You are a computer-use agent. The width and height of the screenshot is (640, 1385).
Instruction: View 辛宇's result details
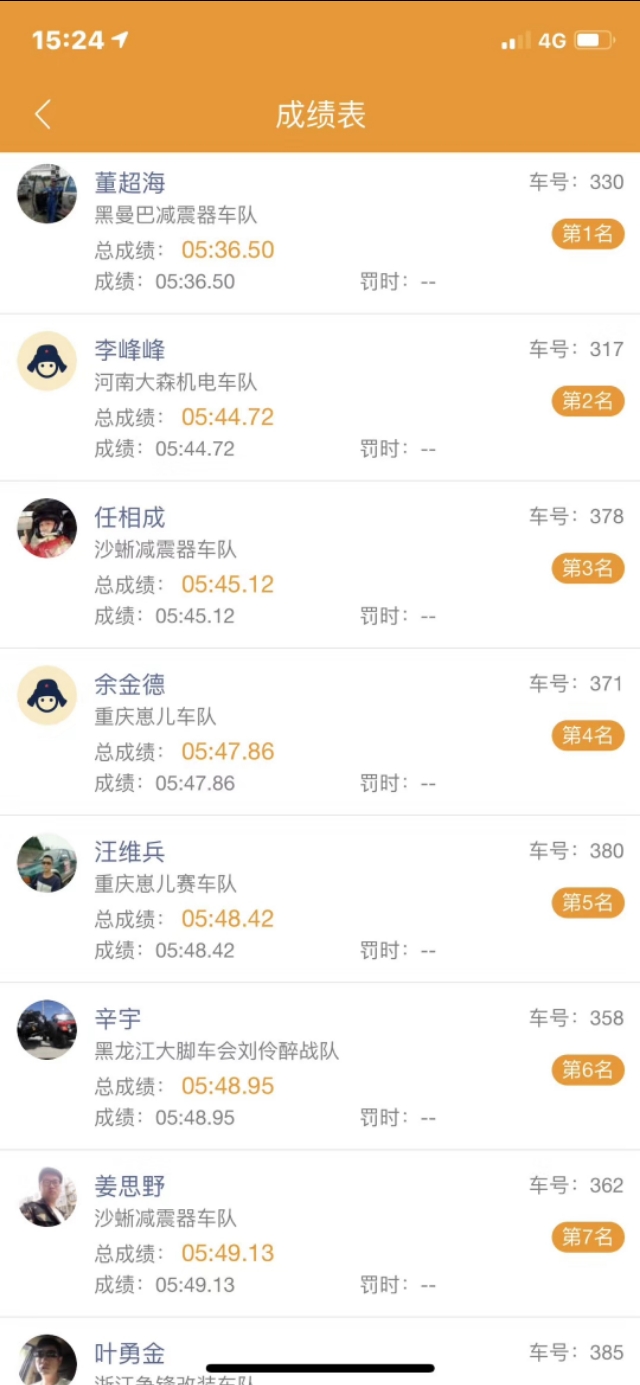(320, 1066)
